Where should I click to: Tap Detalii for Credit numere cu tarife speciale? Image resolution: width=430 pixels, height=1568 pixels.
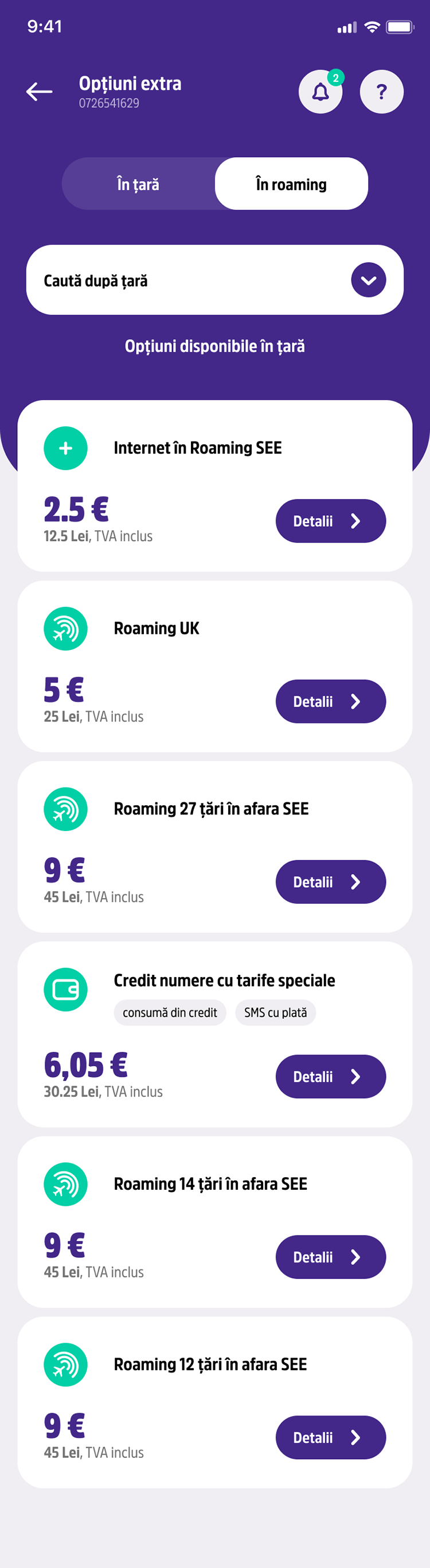pos(330,1077)
